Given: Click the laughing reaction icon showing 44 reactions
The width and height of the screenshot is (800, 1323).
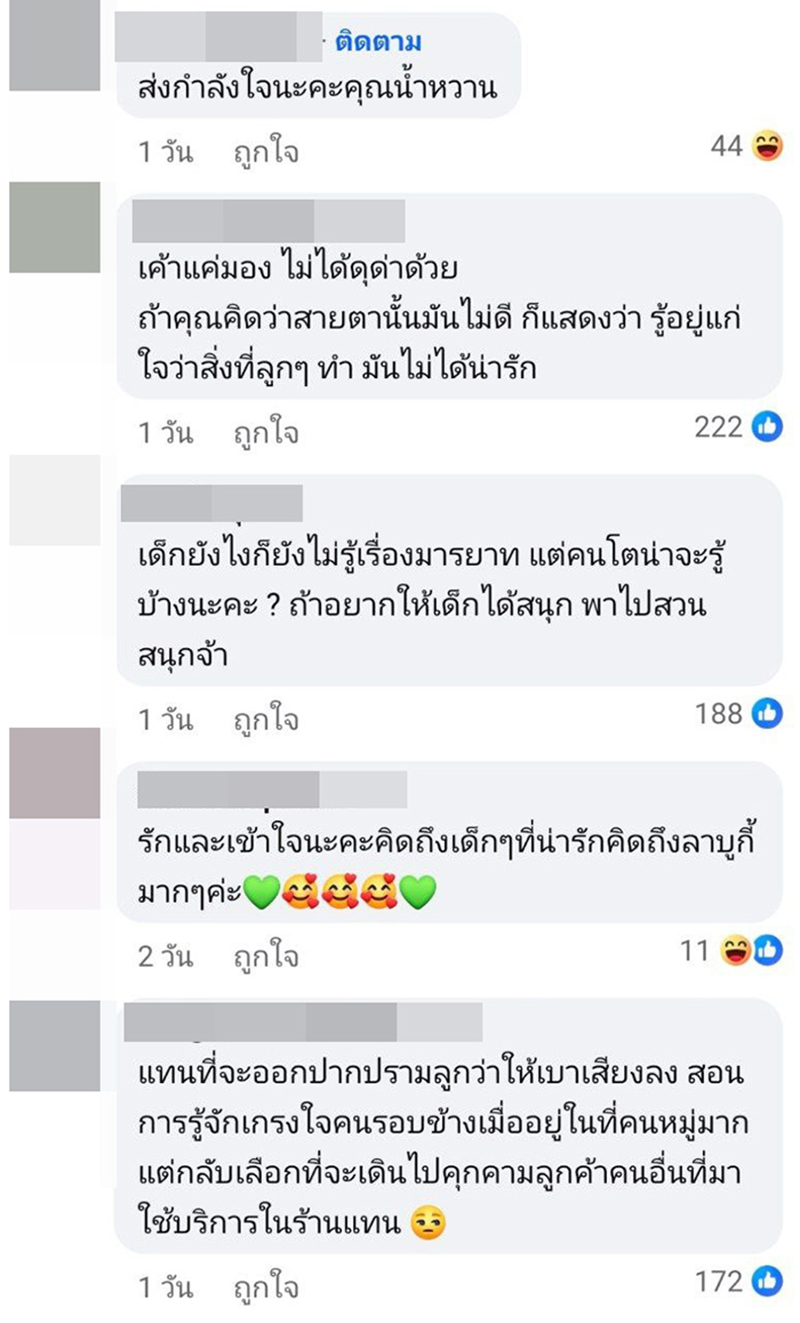Looking at the screenshot, I should [765, 147].
